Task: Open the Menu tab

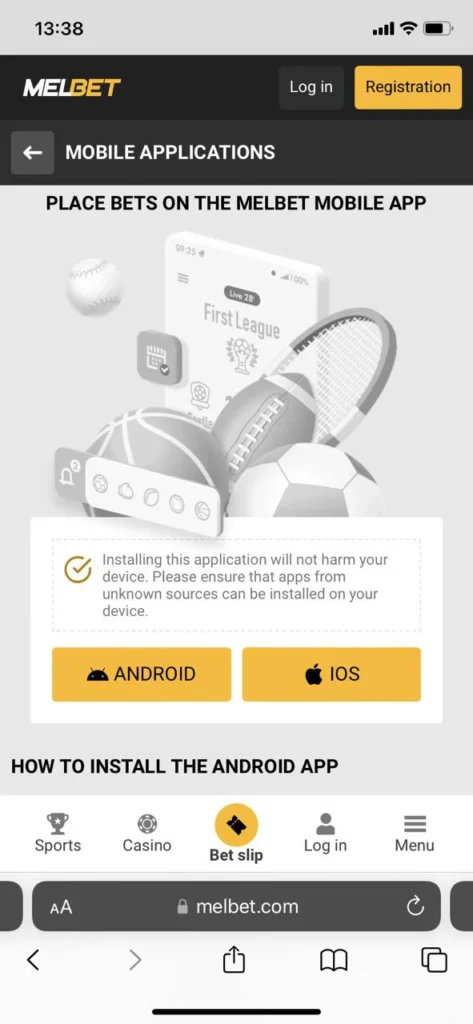Action: (x=414, y=833)
